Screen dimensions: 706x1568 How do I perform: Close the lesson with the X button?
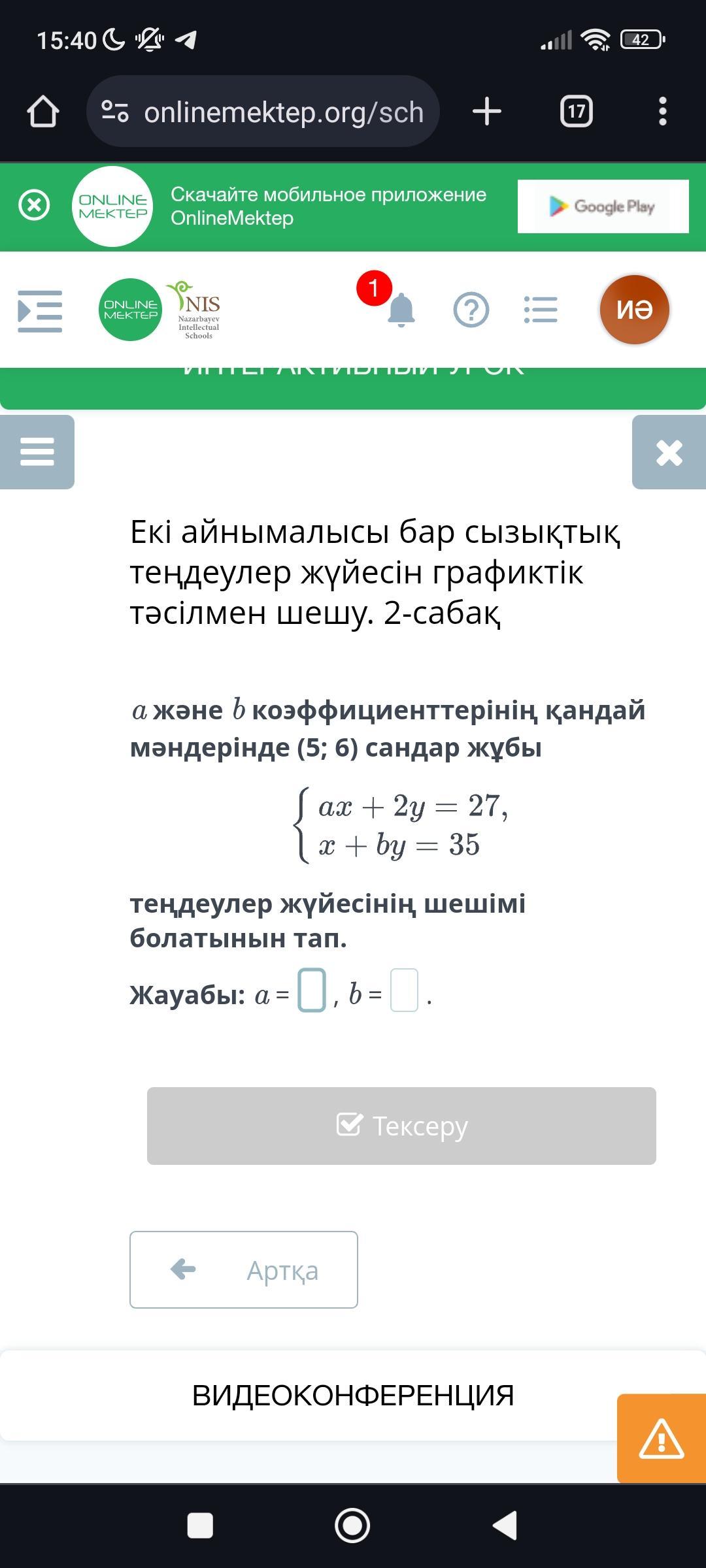coord(669,452)
